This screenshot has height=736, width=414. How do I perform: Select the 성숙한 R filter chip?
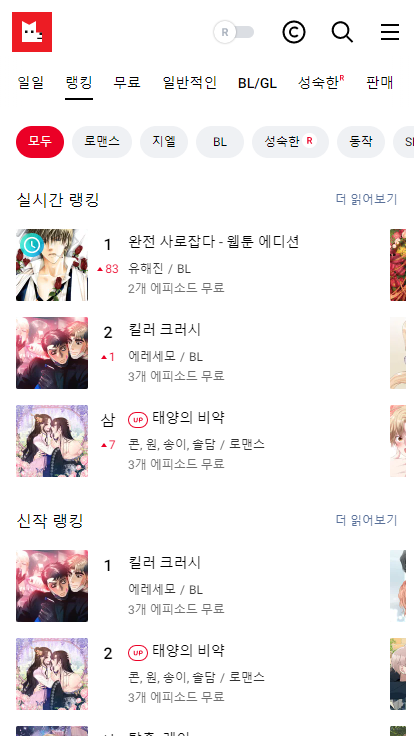pyautogui.click(x=290, y=142)
